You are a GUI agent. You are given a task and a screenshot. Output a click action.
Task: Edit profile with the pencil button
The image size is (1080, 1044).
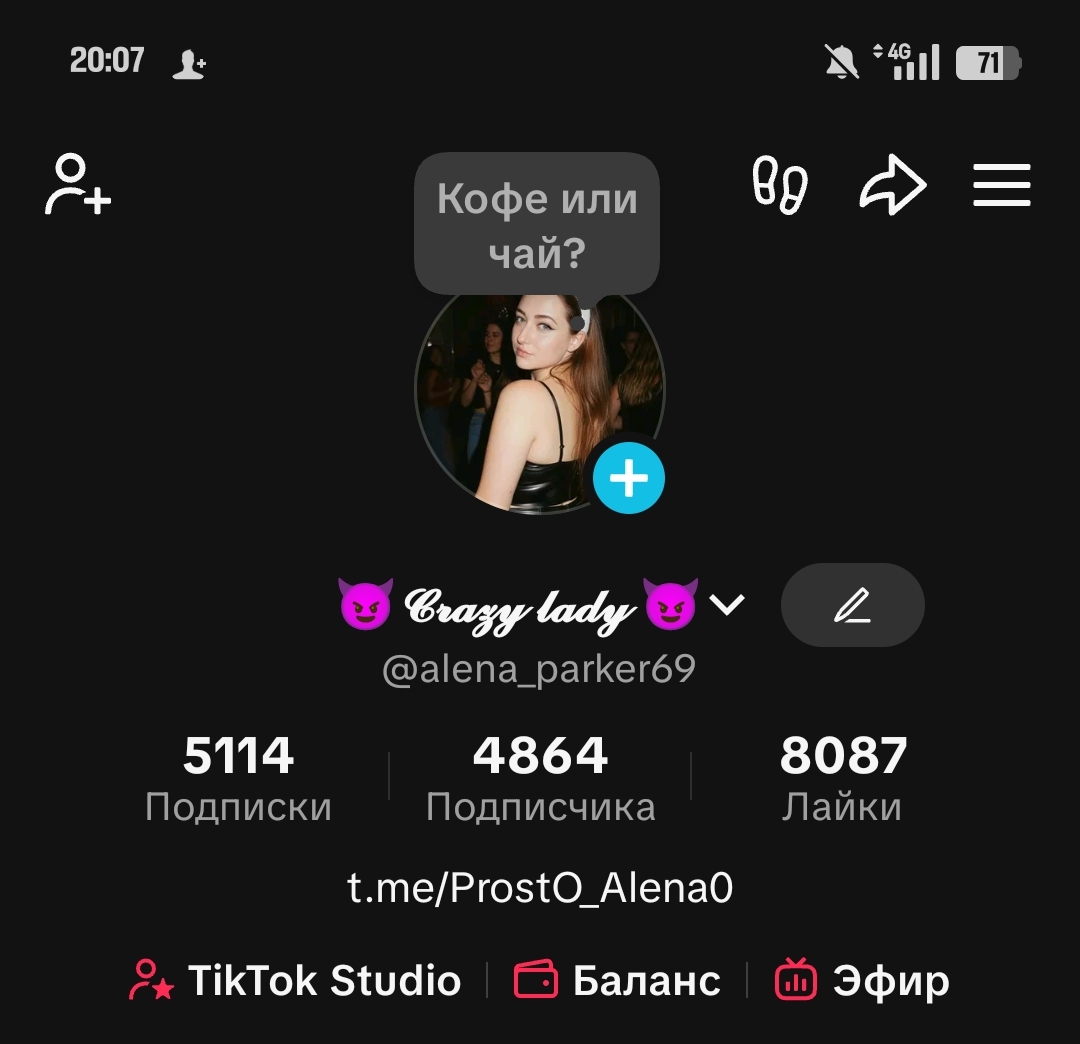coord(852,605)
